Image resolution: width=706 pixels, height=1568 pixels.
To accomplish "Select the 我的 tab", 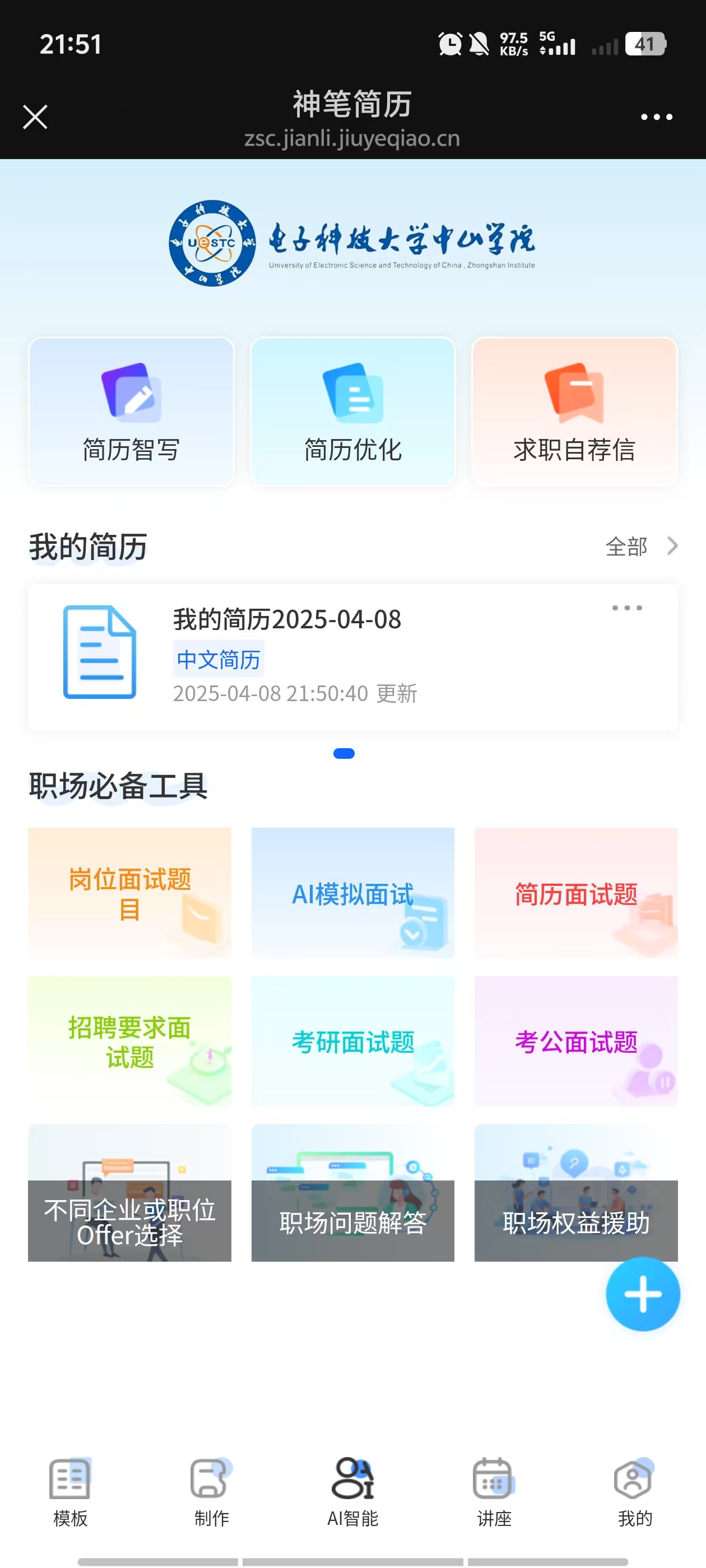I will (635, 1492).
